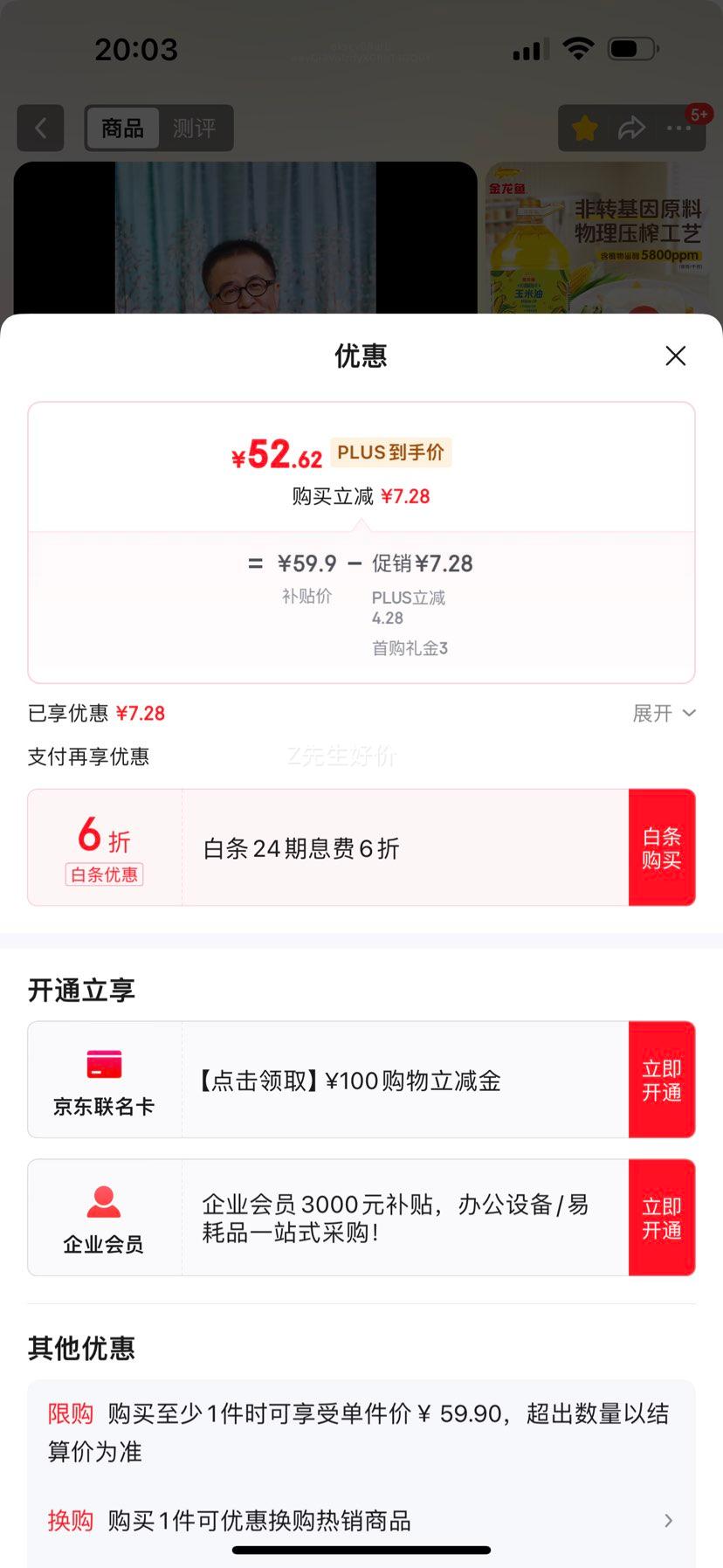Viewport: 723px width, 1568px height.
Task: Share this product page
Action: [631, 129]
